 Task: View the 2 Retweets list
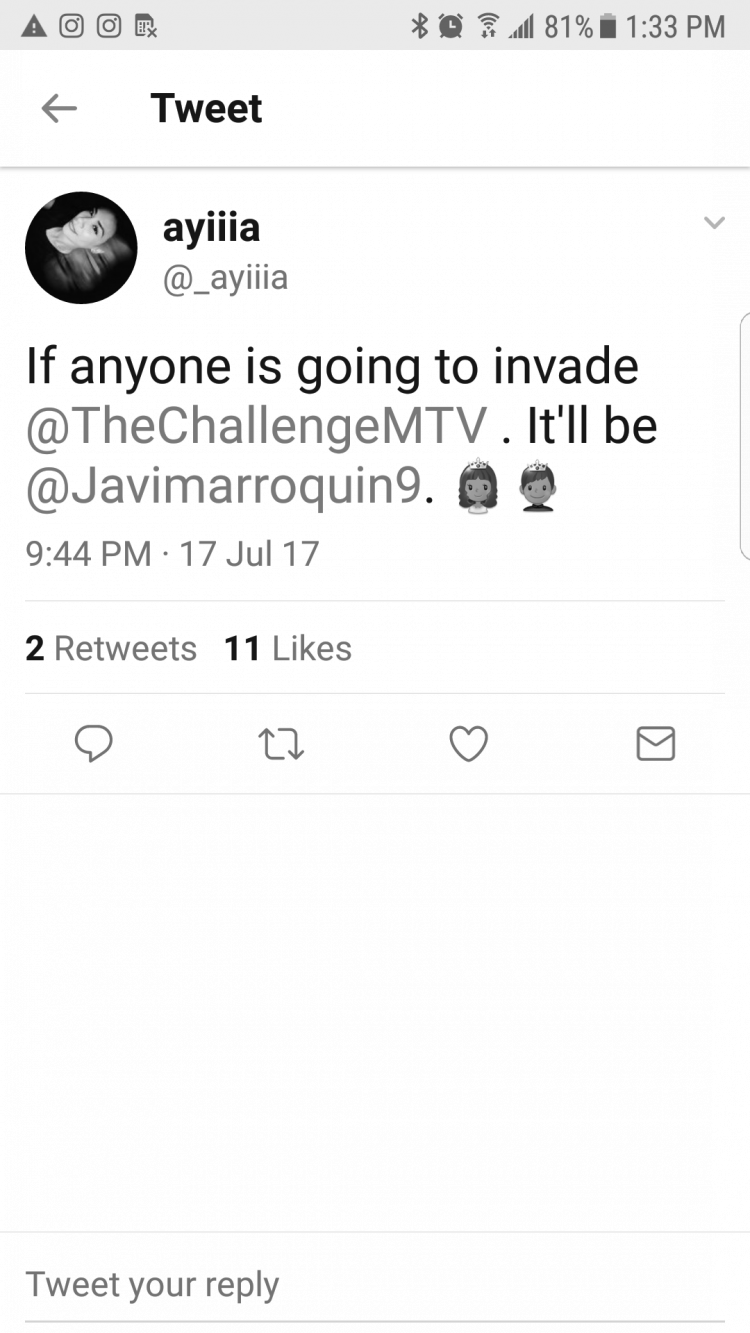pyautogui.click(x=111, y=648)
